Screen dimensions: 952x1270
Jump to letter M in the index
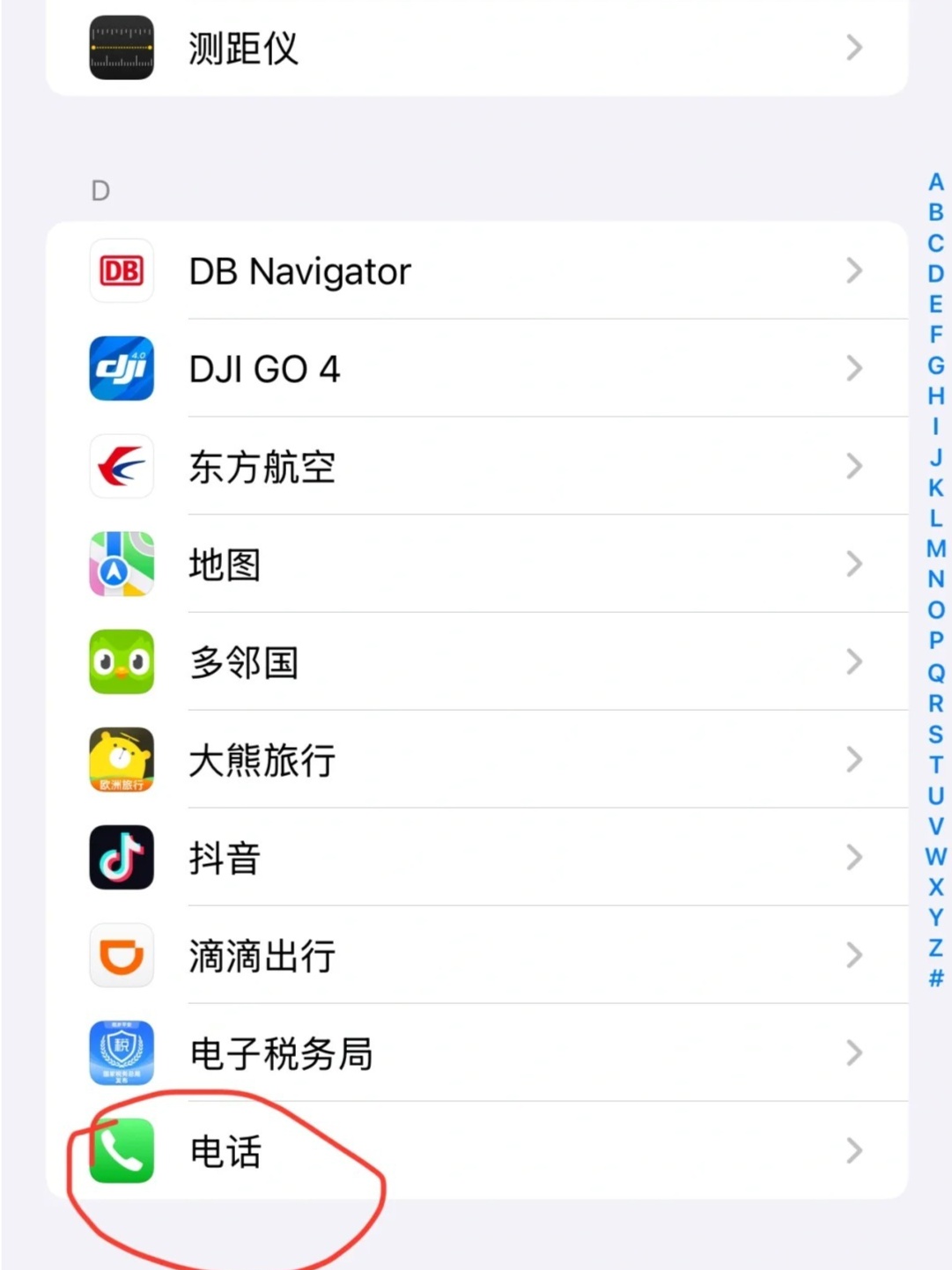[936, 549]
